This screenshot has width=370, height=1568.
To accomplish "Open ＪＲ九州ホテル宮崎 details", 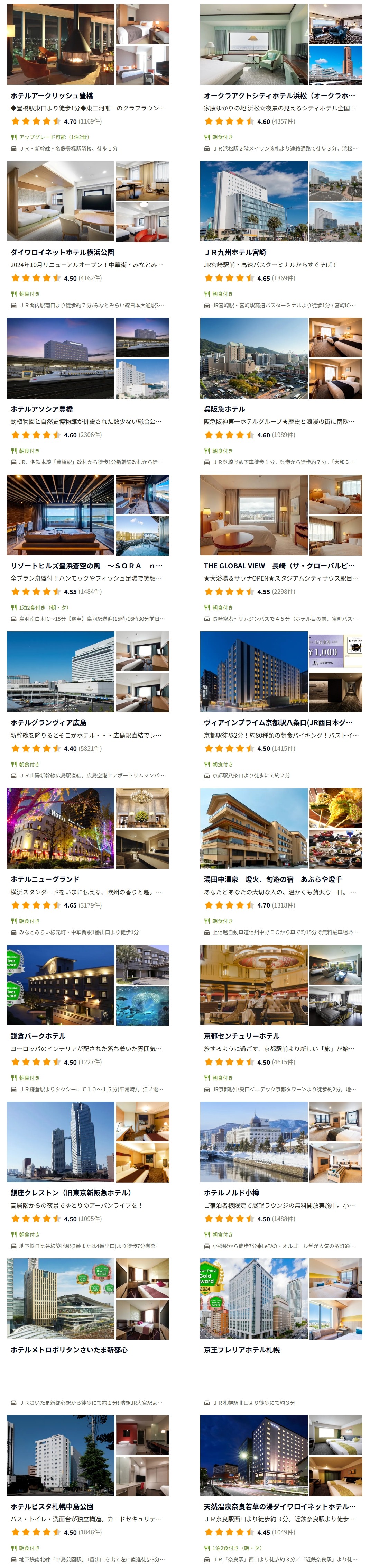I will point(235,252).
